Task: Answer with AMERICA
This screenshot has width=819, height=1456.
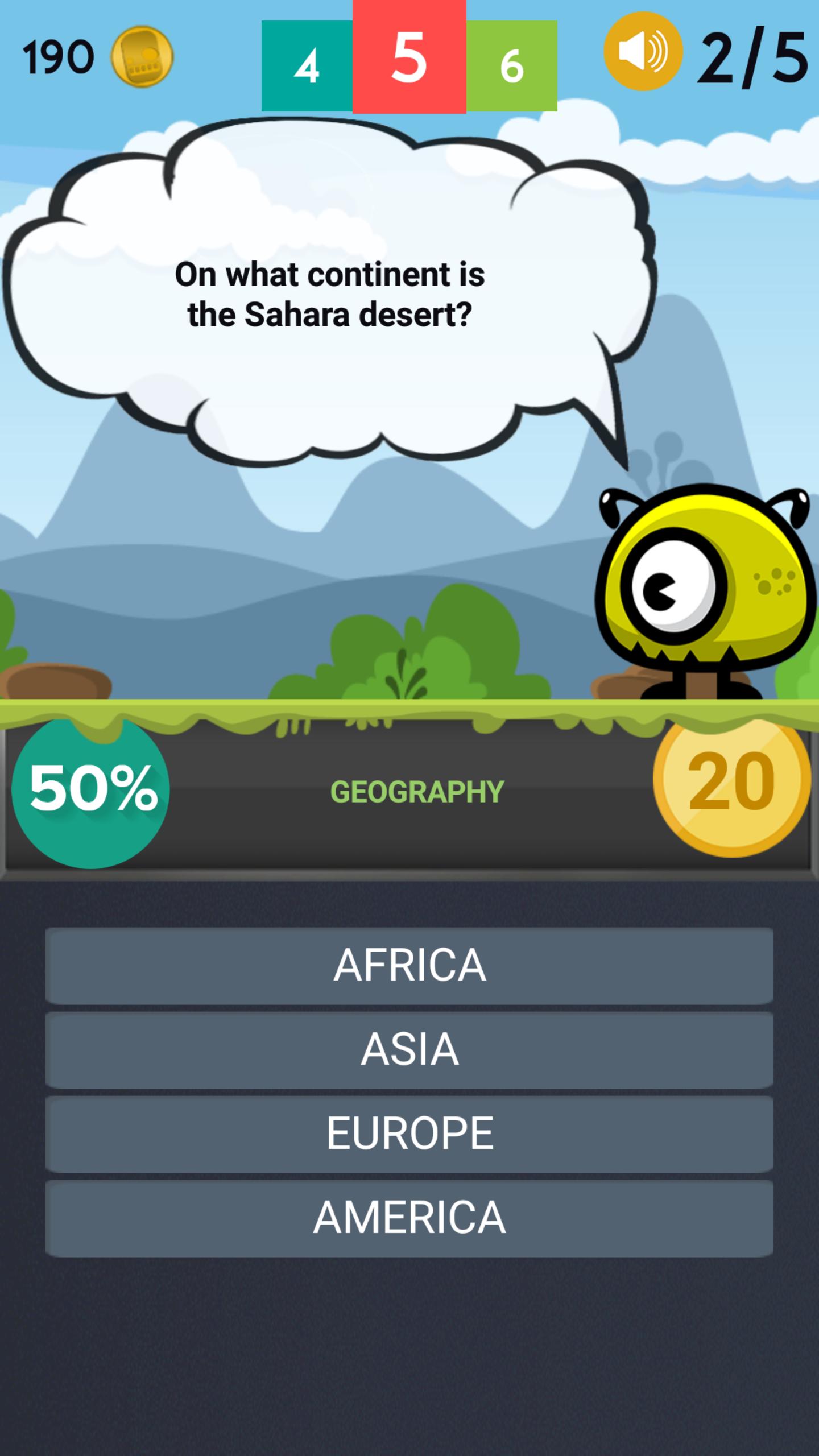Action: coord(409,1217)
